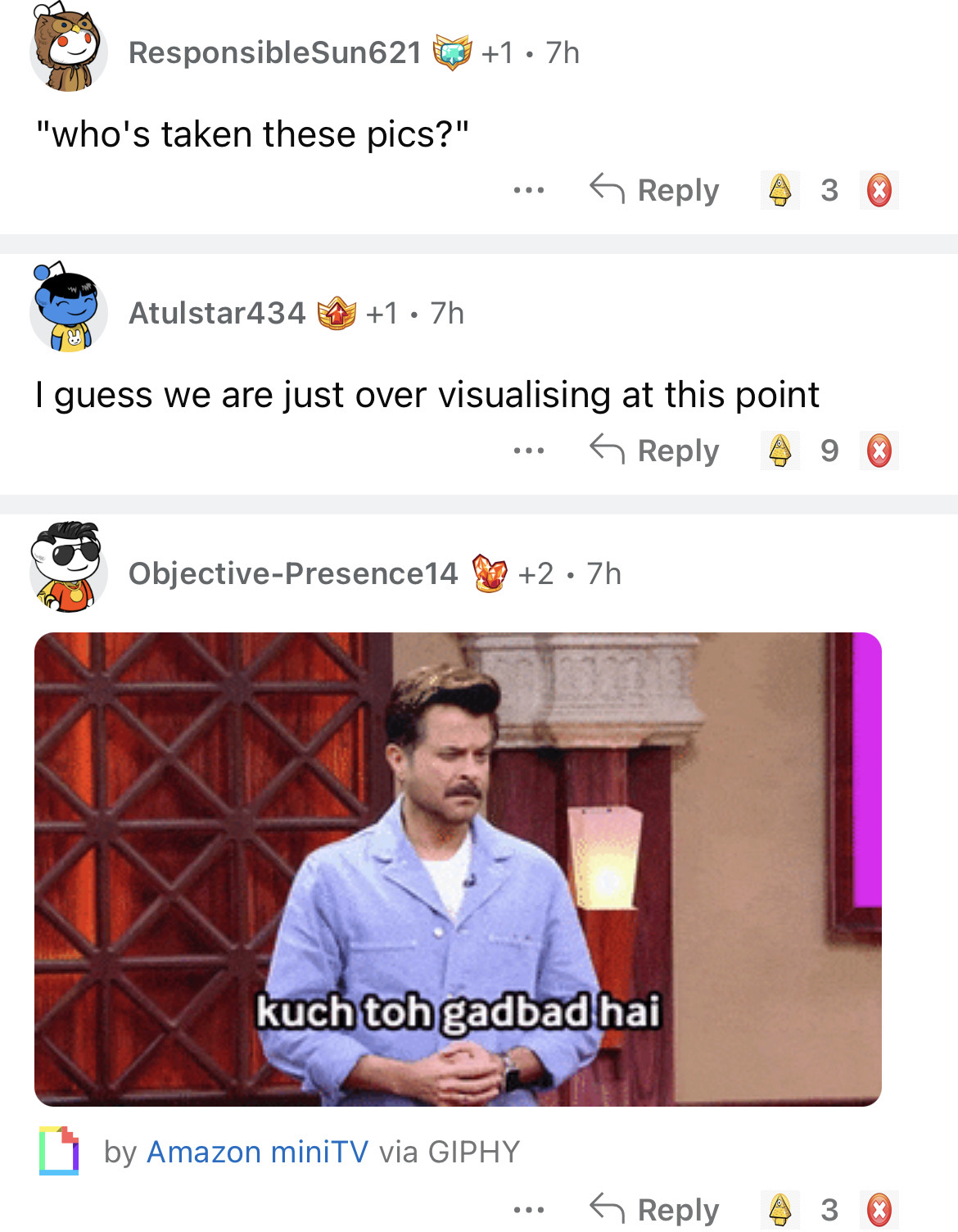Open the 'kuch toh gadbad hai' GIF
Screen dimensions: 958x1232
pos(458,868)
